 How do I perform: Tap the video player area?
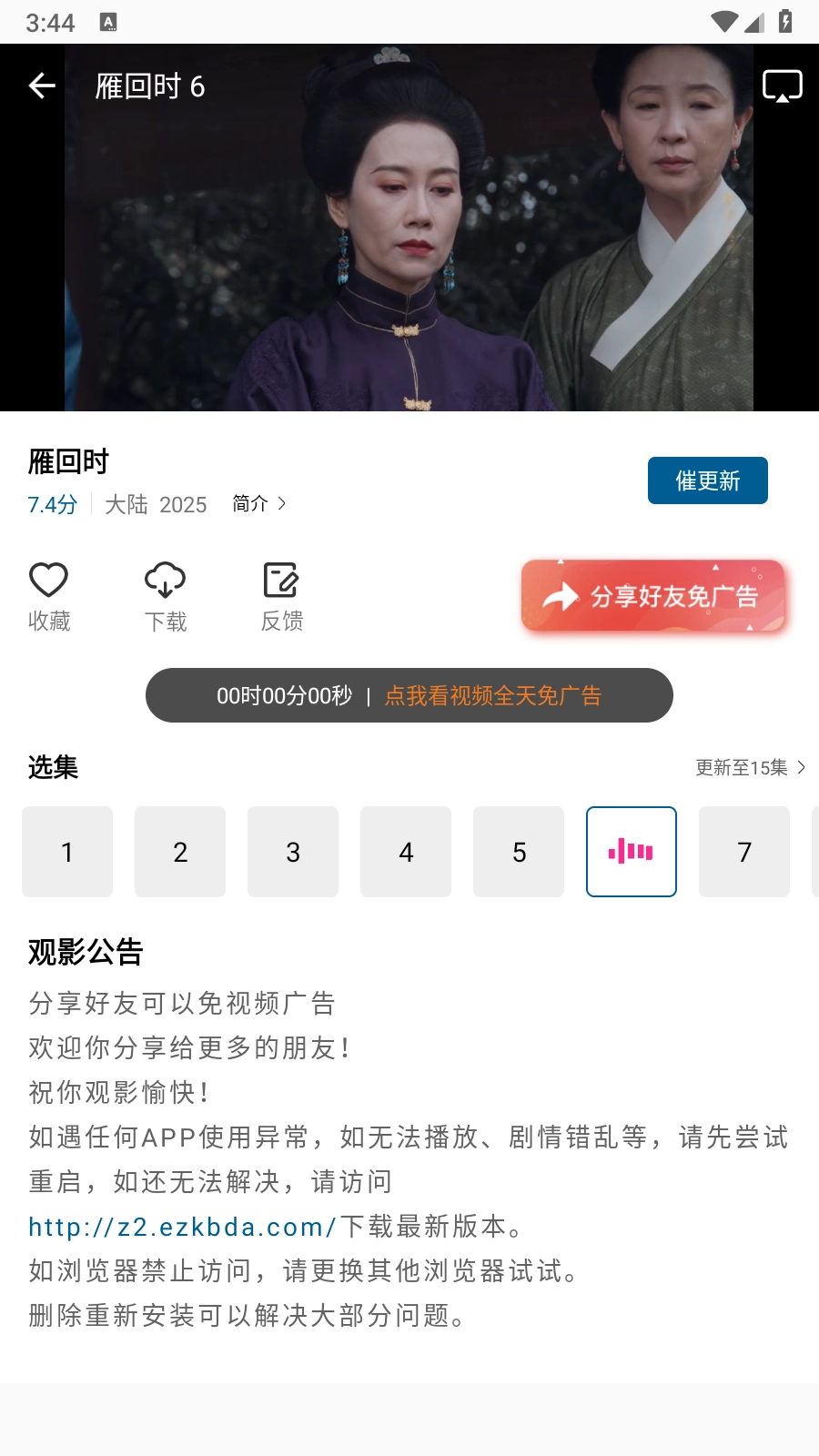[409, 255]
